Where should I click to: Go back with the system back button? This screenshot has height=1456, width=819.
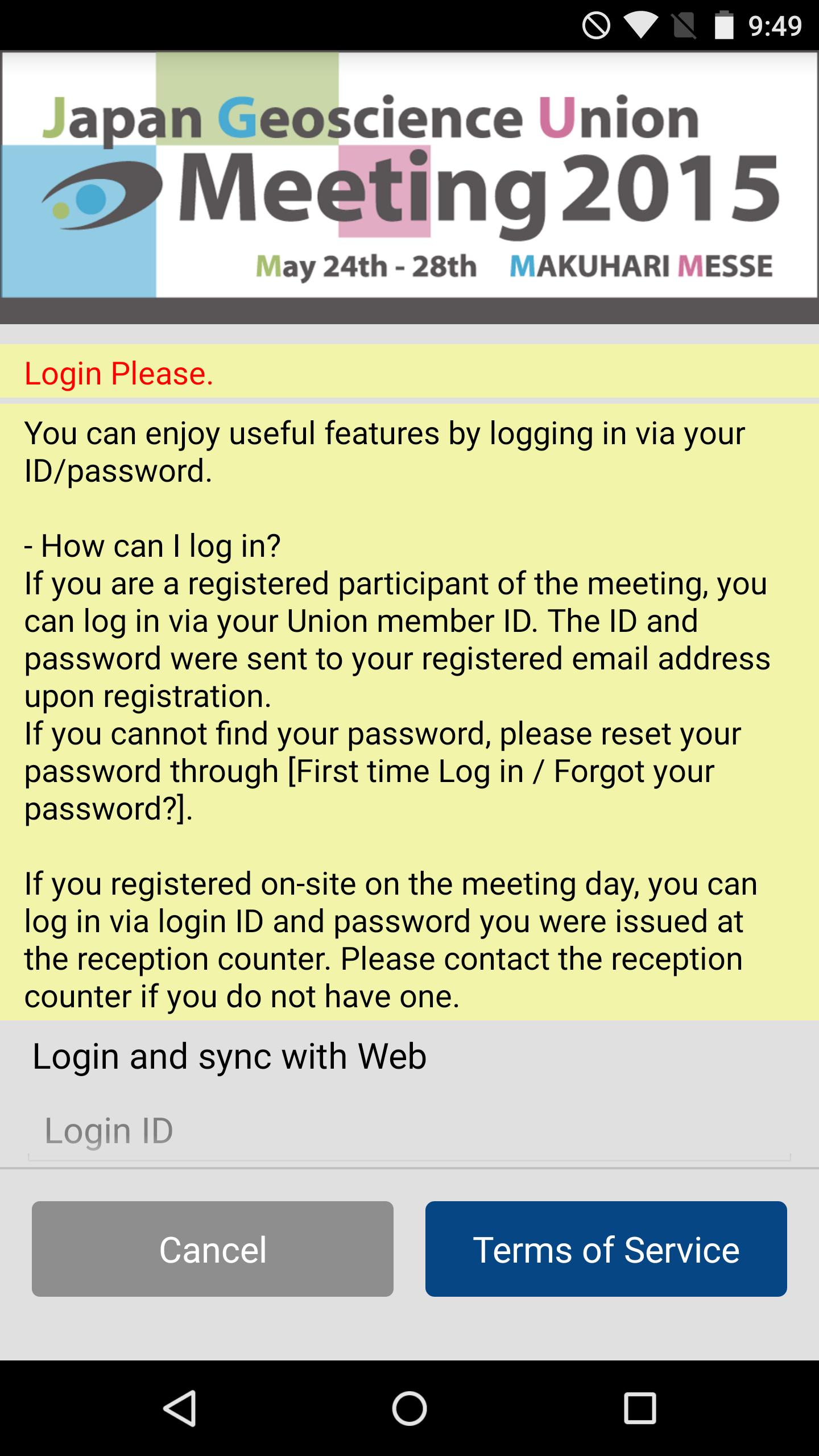(x=180, y=1408)
